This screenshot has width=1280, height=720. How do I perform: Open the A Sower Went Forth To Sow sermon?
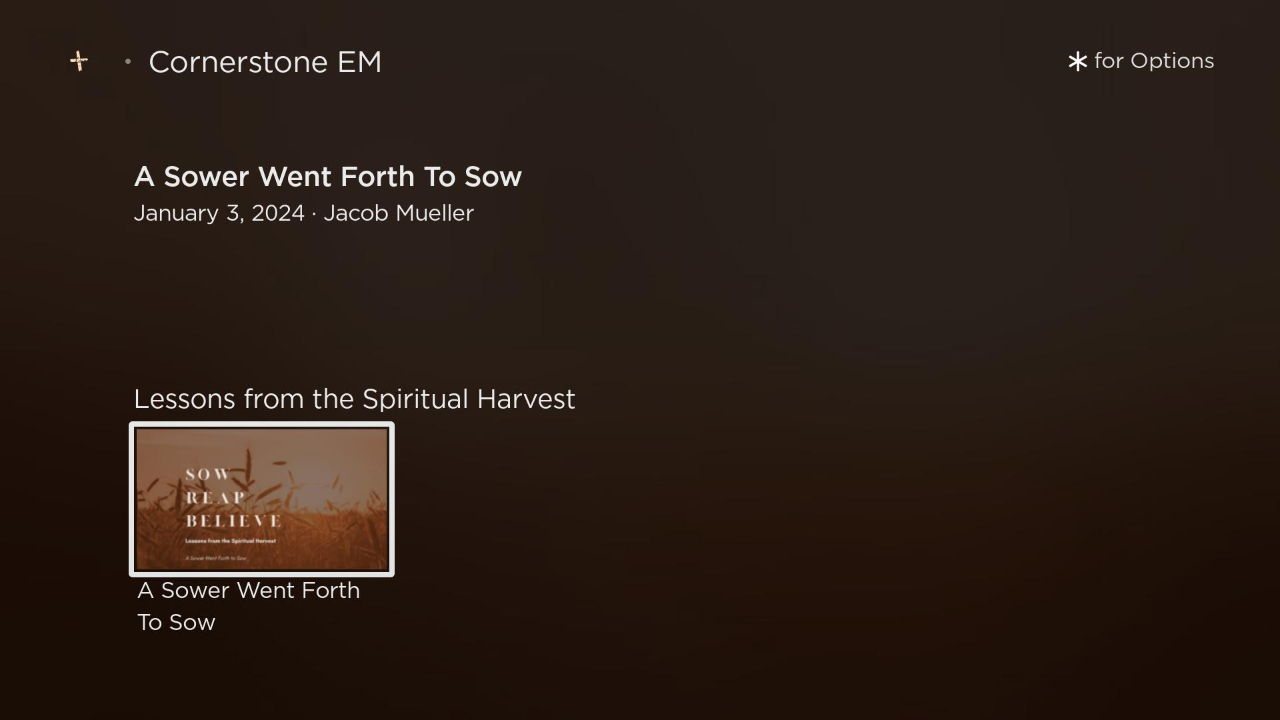(x=261, y=499)
